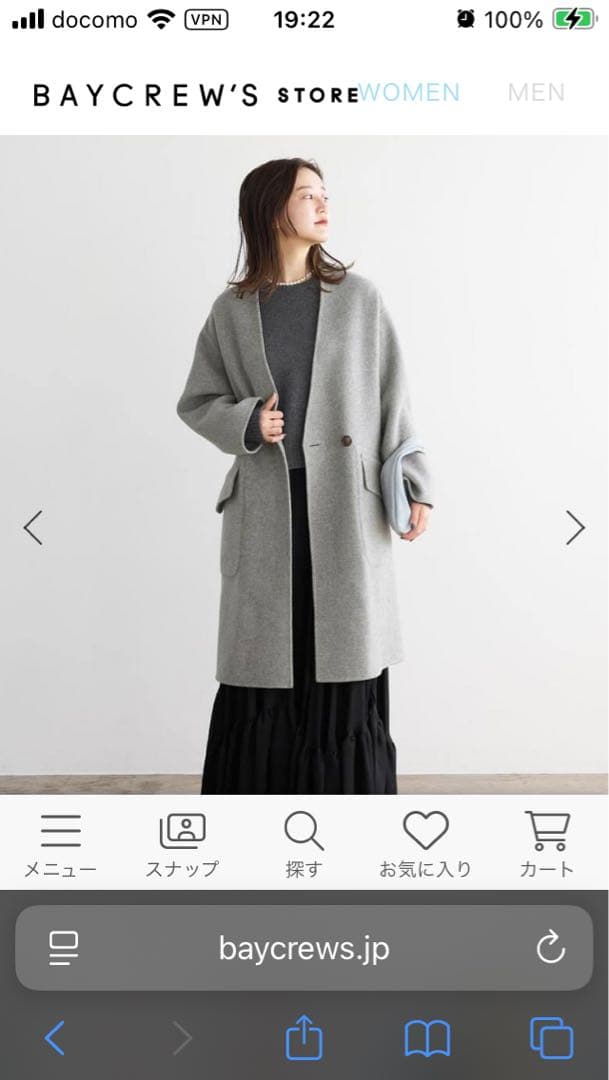Image resolution: width=609 pixels, height=1080 pixels.
Task: Show the next product image
Action: point(575,527)
